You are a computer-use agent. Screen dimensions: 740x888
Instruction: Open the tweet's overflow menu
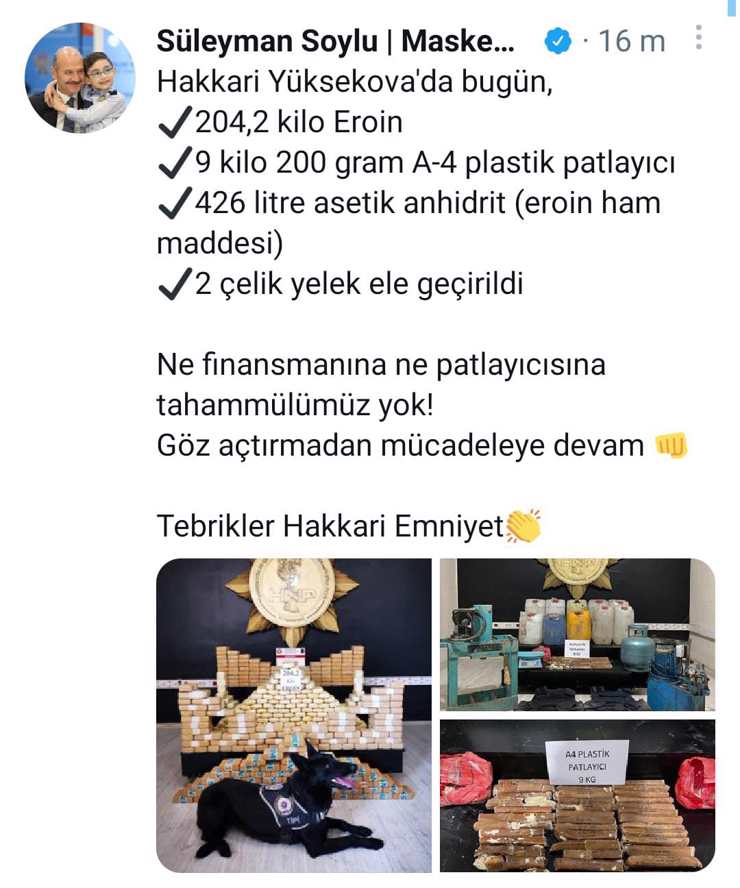coord(698,40)
